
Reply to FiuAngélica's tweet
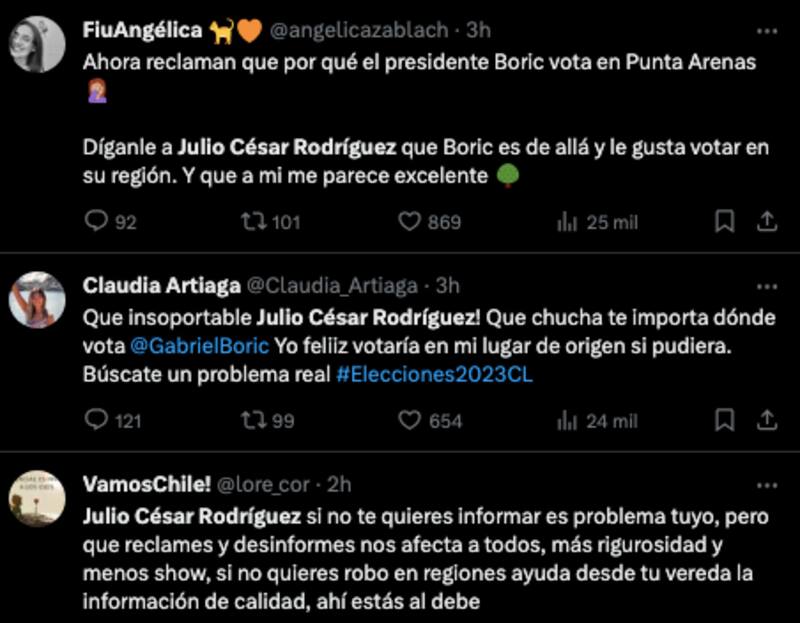[97, 222]
